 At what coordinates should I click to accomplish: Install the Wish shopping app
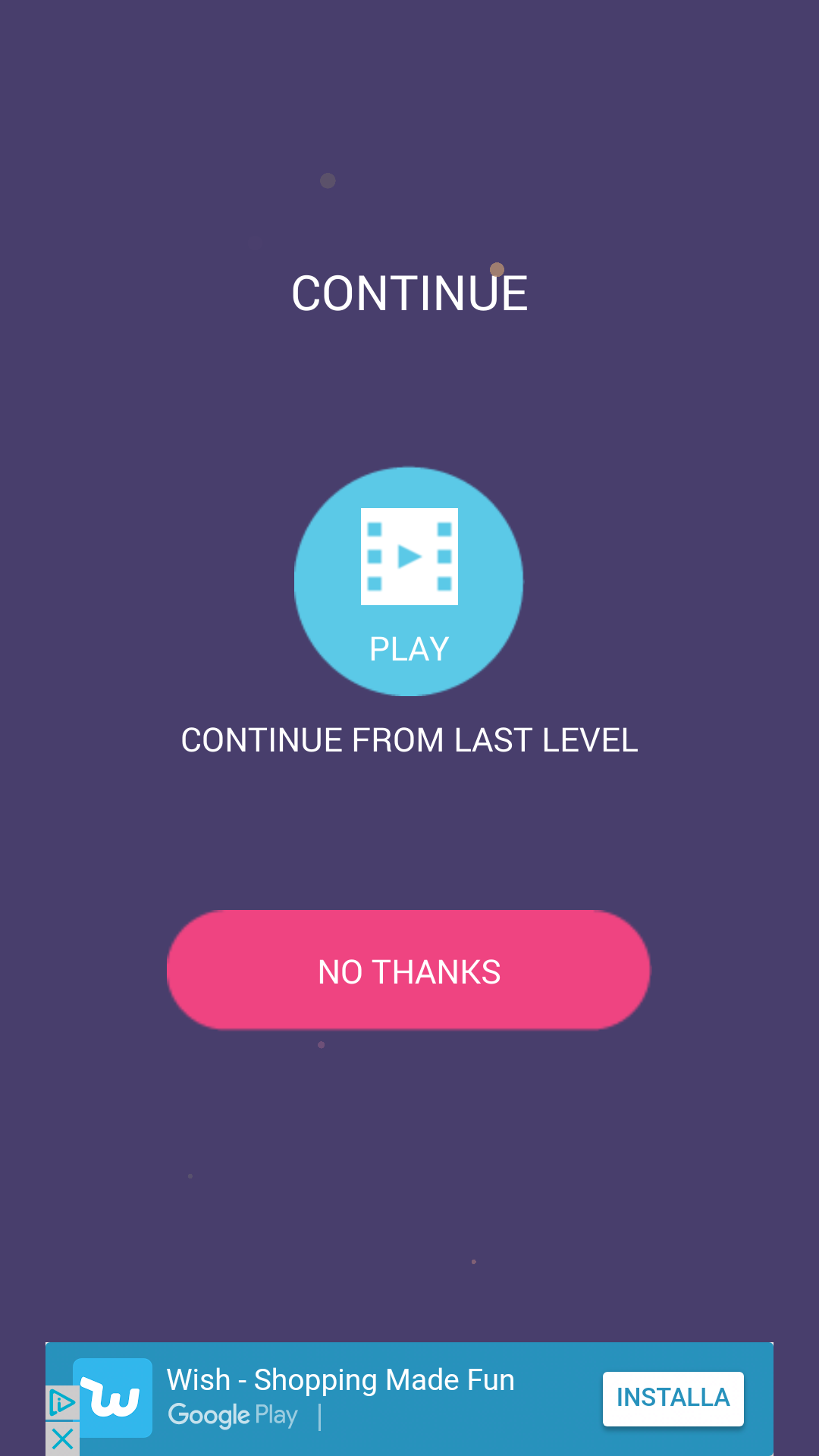[x=673, y=1398]
